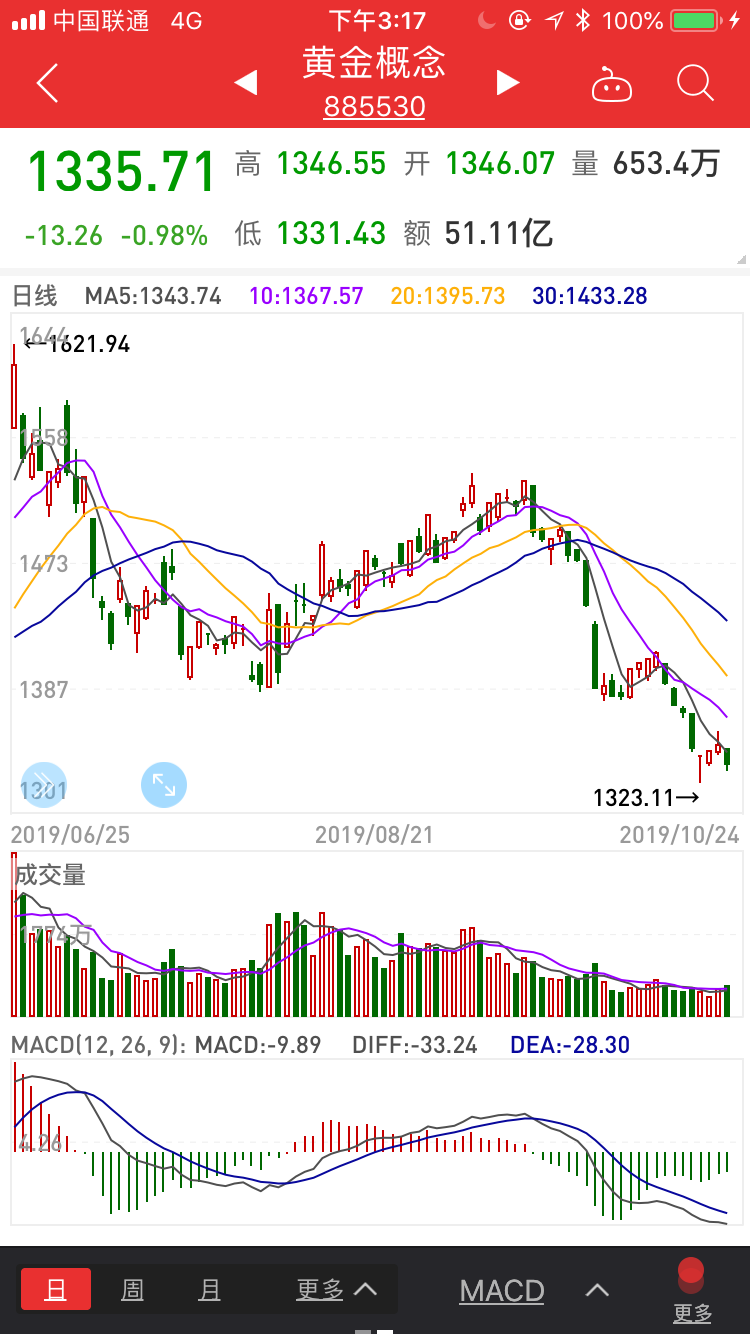Tap the double-arrow chart shift button
This screenshot has width=750, height=1334.
44,785
